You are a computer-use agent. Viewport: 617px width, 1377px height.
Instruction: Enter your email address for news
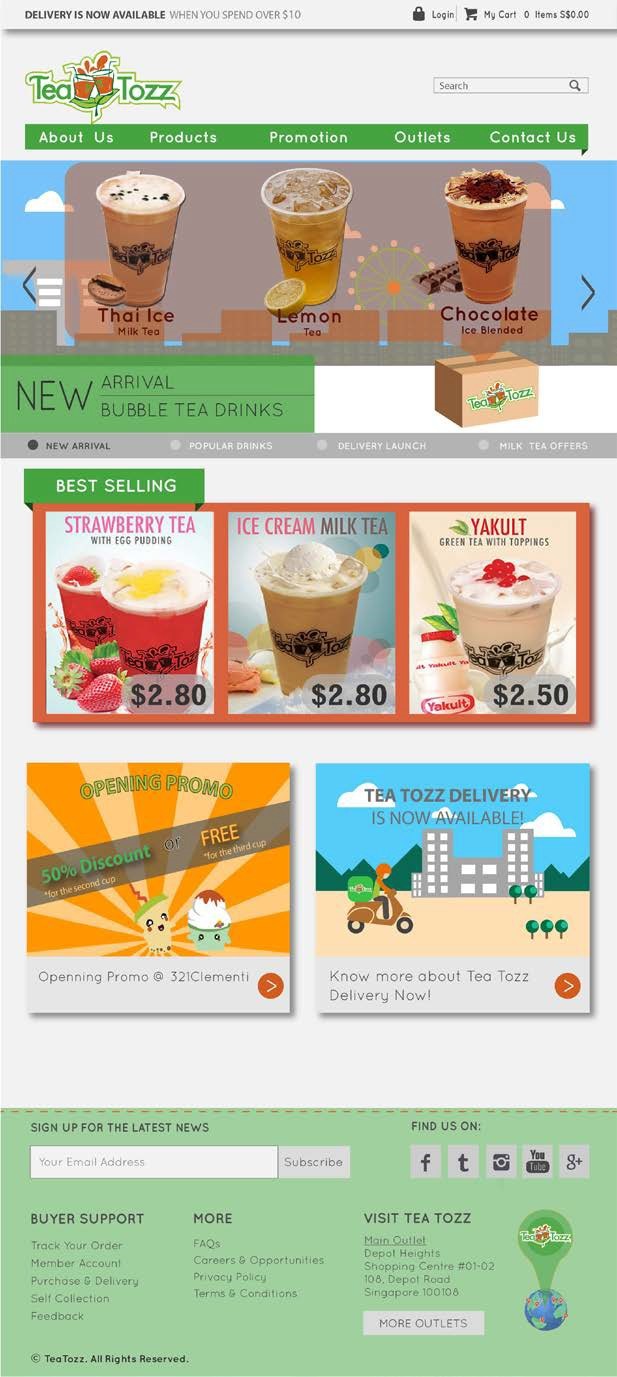coord(154,1162)
